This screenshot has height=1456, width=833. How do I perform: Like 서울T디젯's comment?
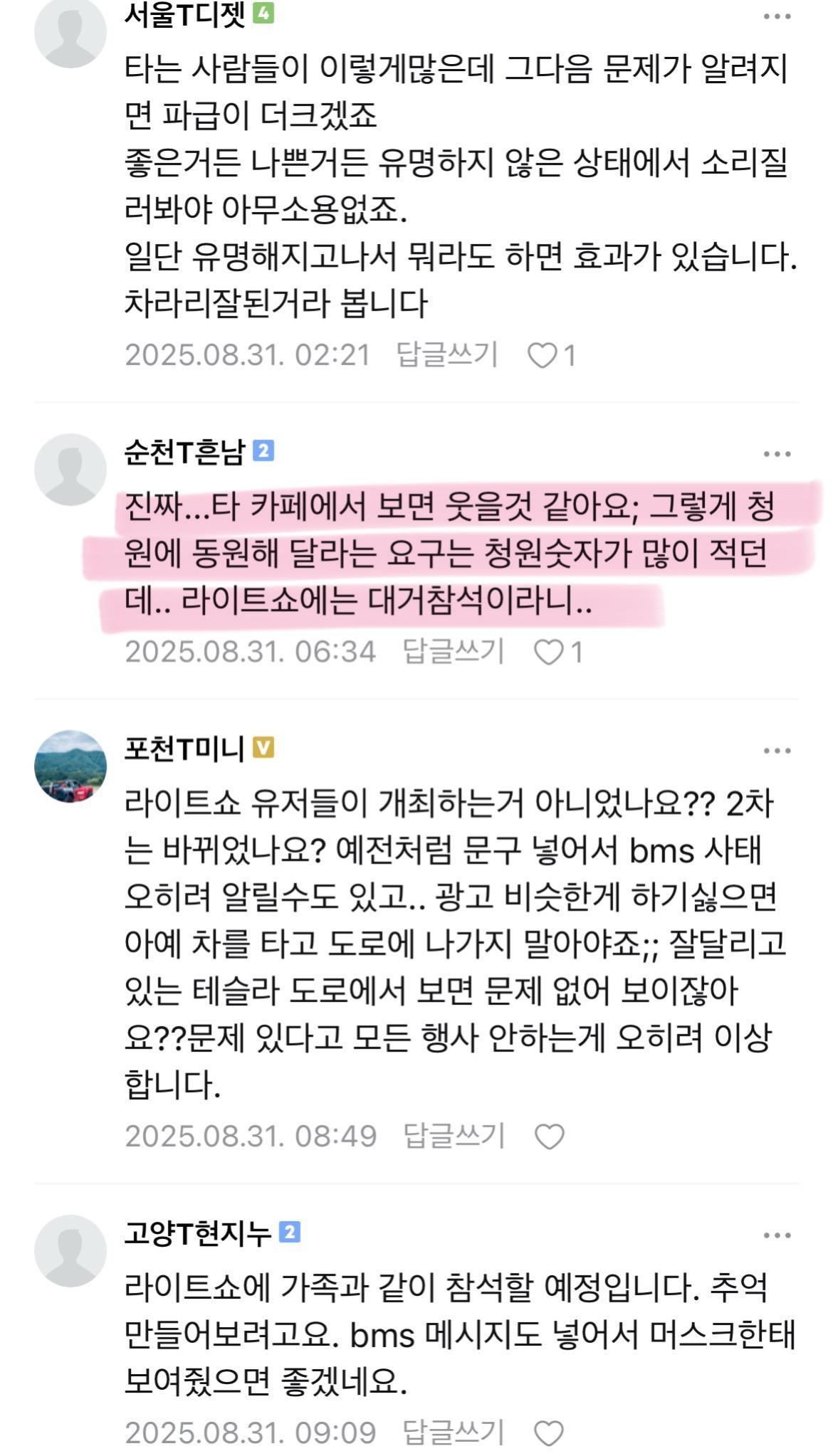tap(542, 355)
